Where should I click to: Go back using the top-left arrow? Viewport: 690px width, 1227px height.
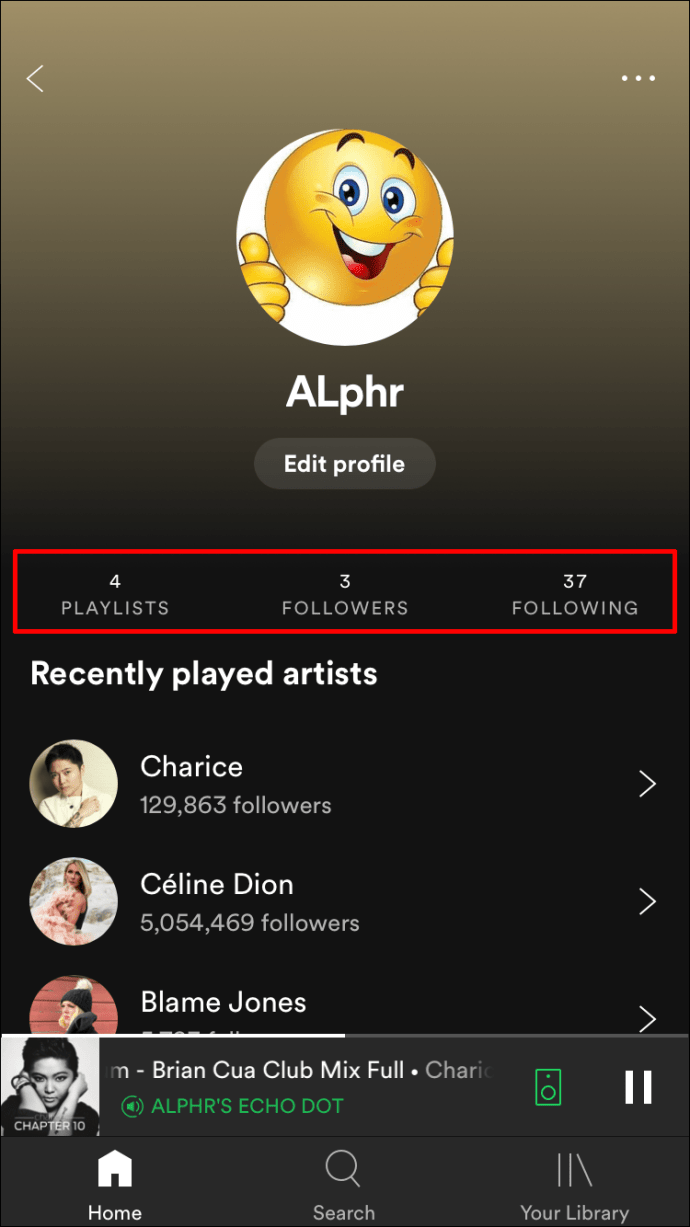(36, 79)
